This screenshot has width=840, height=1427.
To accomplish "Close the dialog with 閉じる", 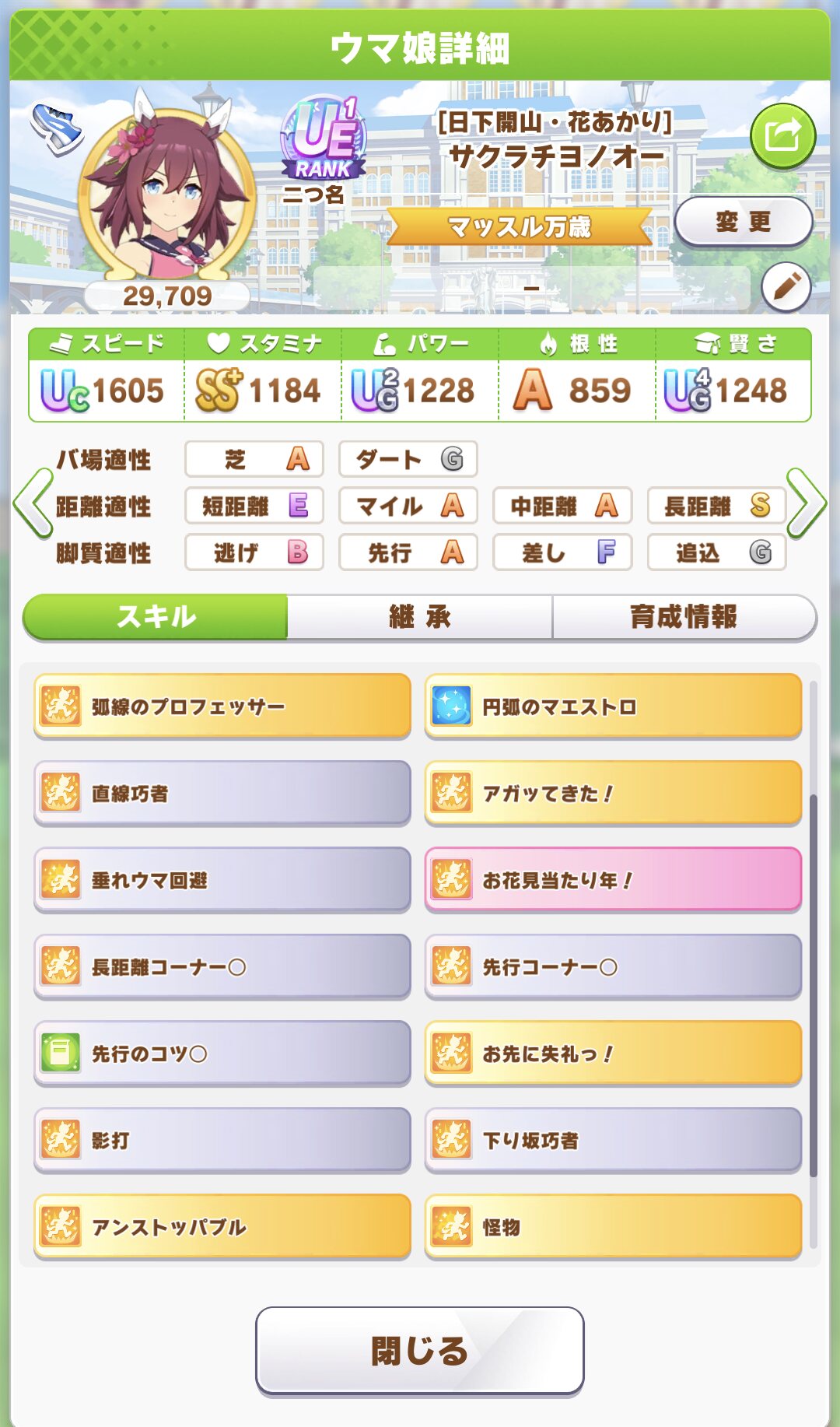I will pos(420,1350).
